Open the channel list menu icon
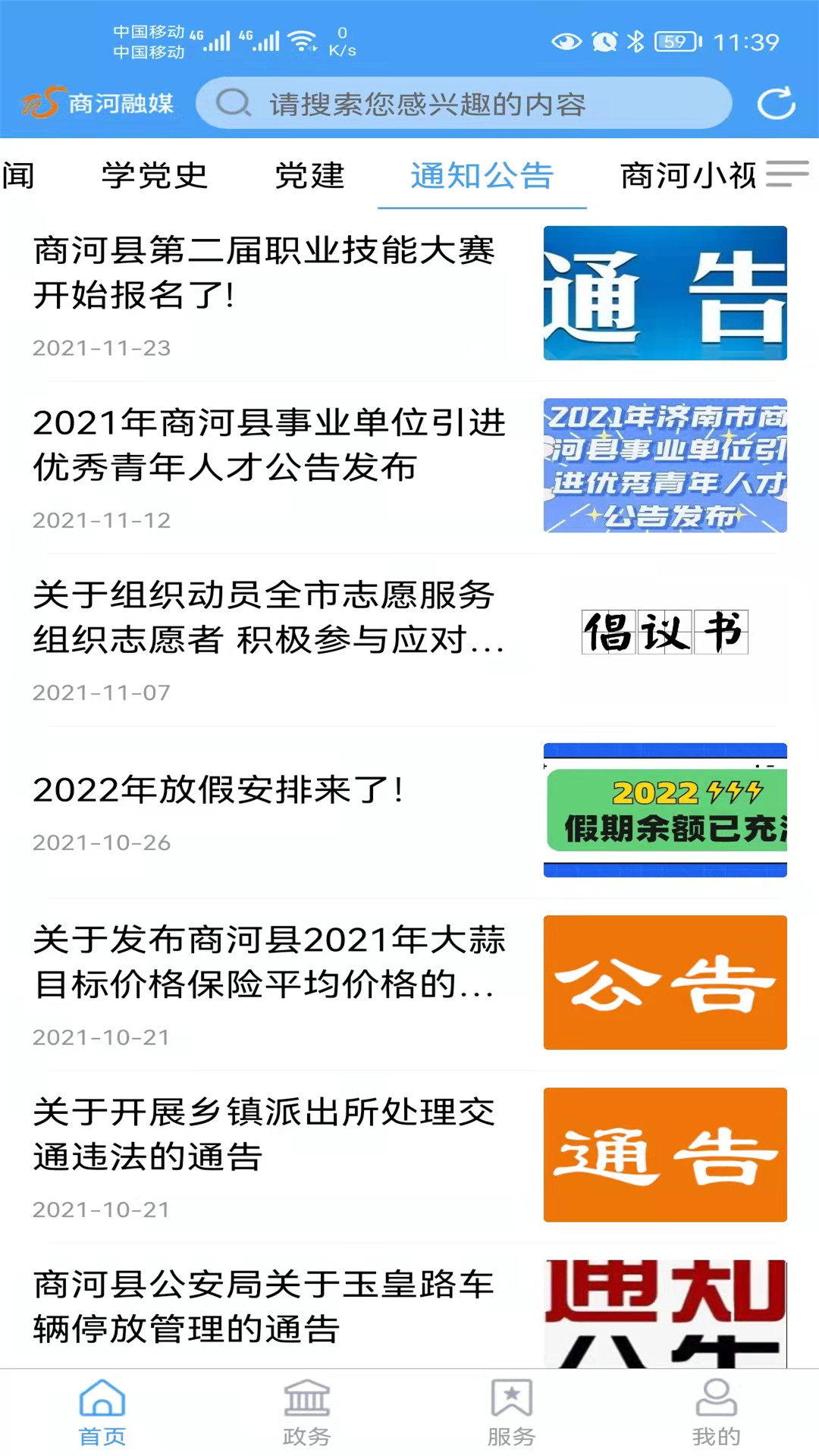 (787, 174)
